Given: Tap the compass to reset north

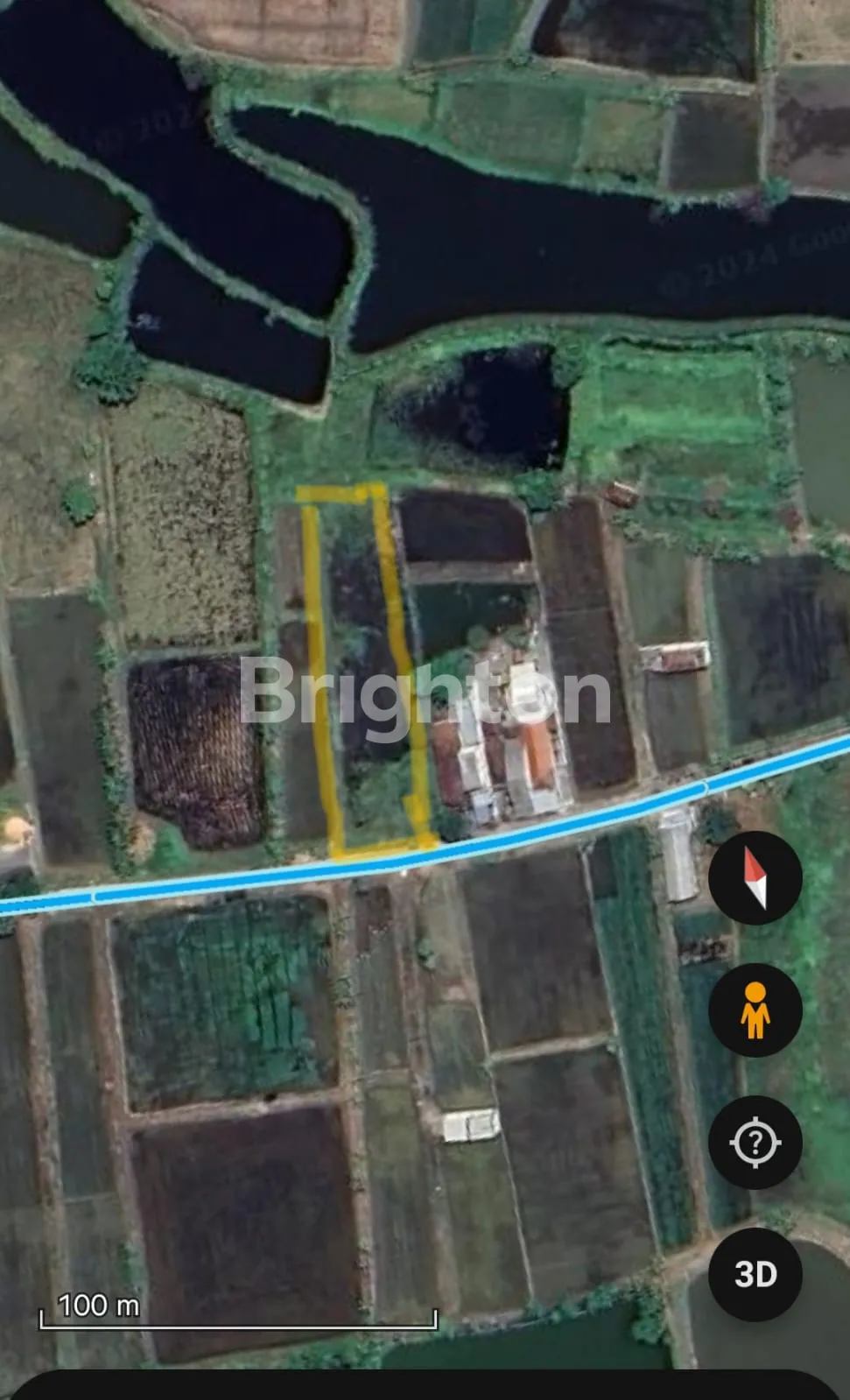Looking at the screenshot, I should click(755, 878).
